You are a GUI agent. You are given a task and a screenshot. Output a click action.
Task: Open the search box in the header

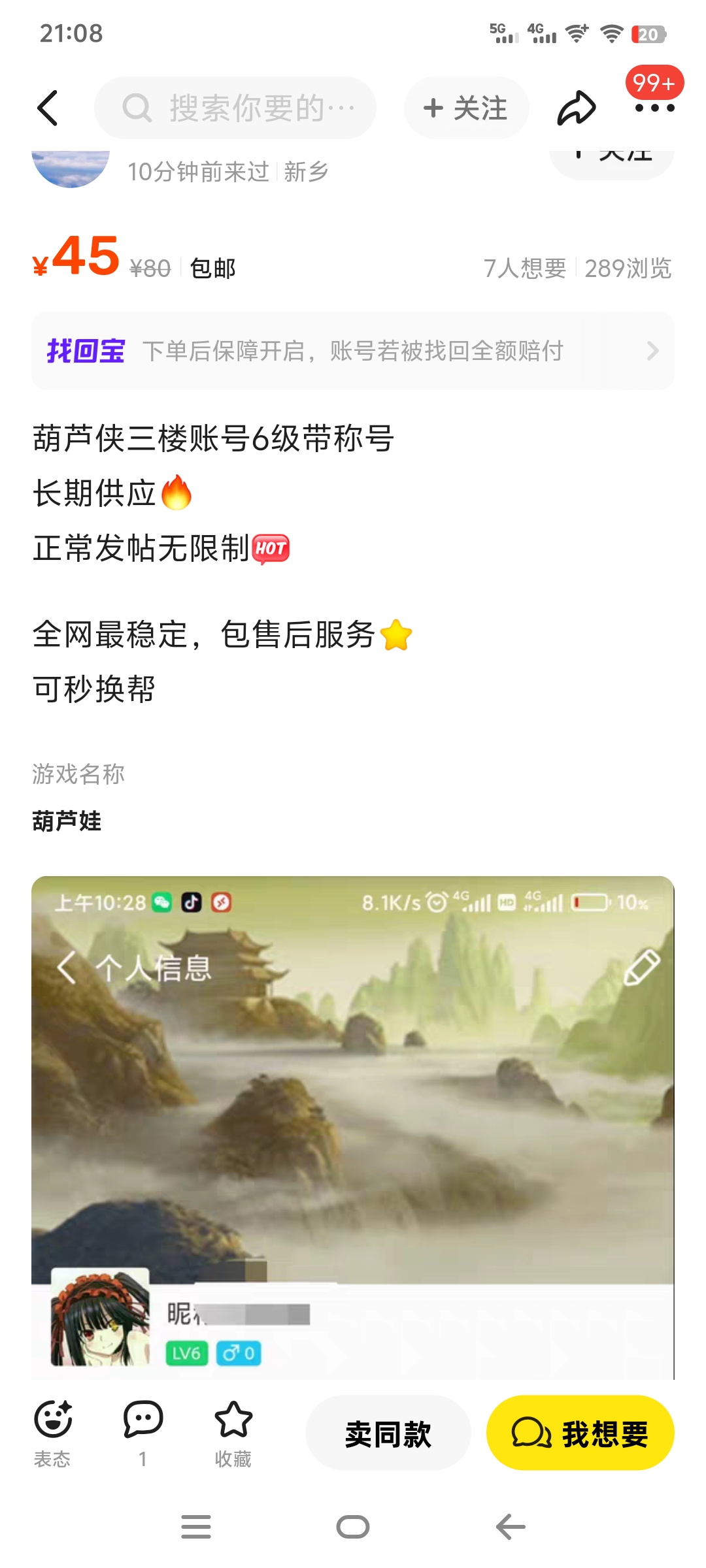coord(235,108)
